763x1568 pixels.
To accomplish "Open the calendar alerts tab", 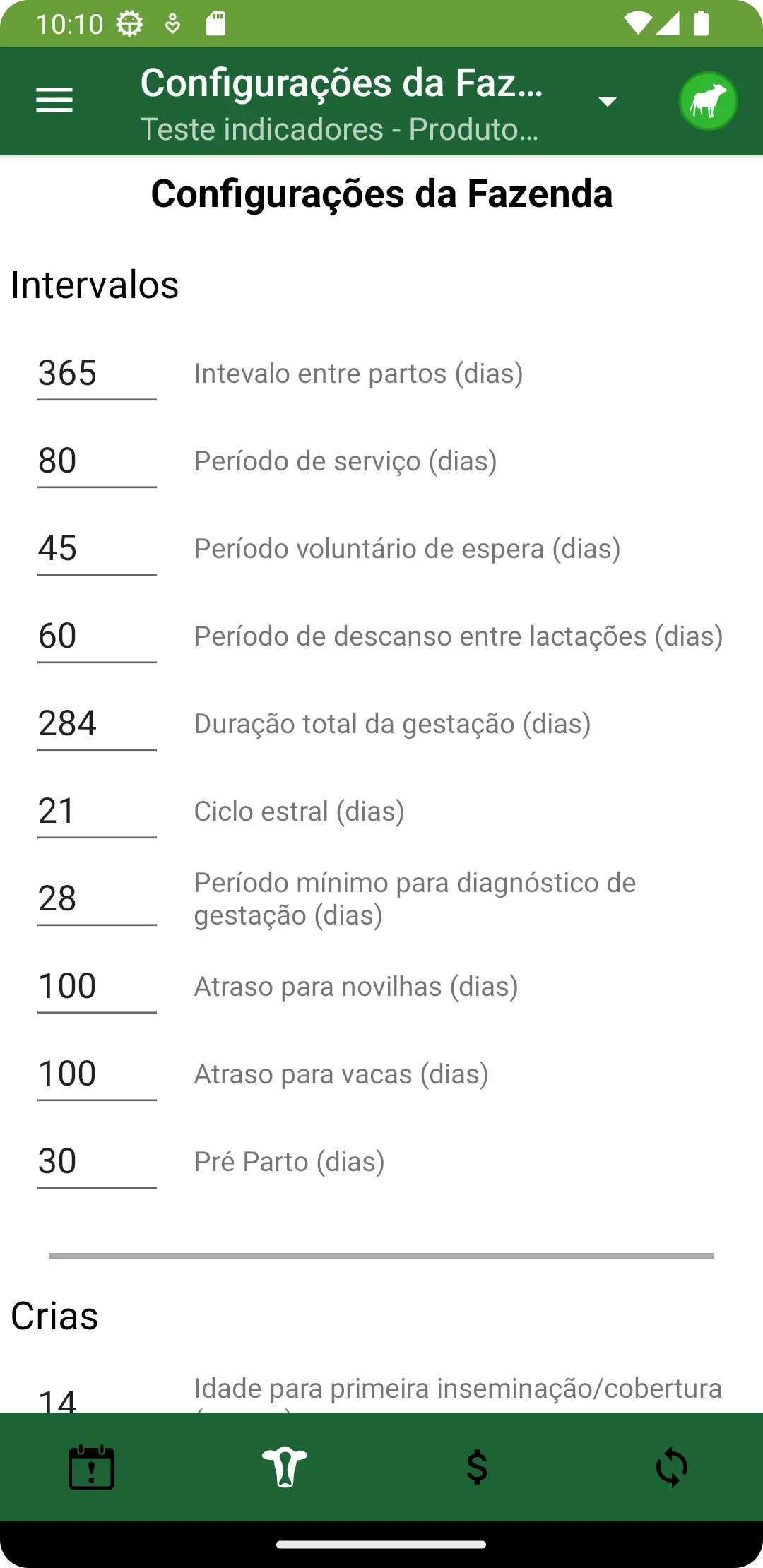I will pos(91,1467).
